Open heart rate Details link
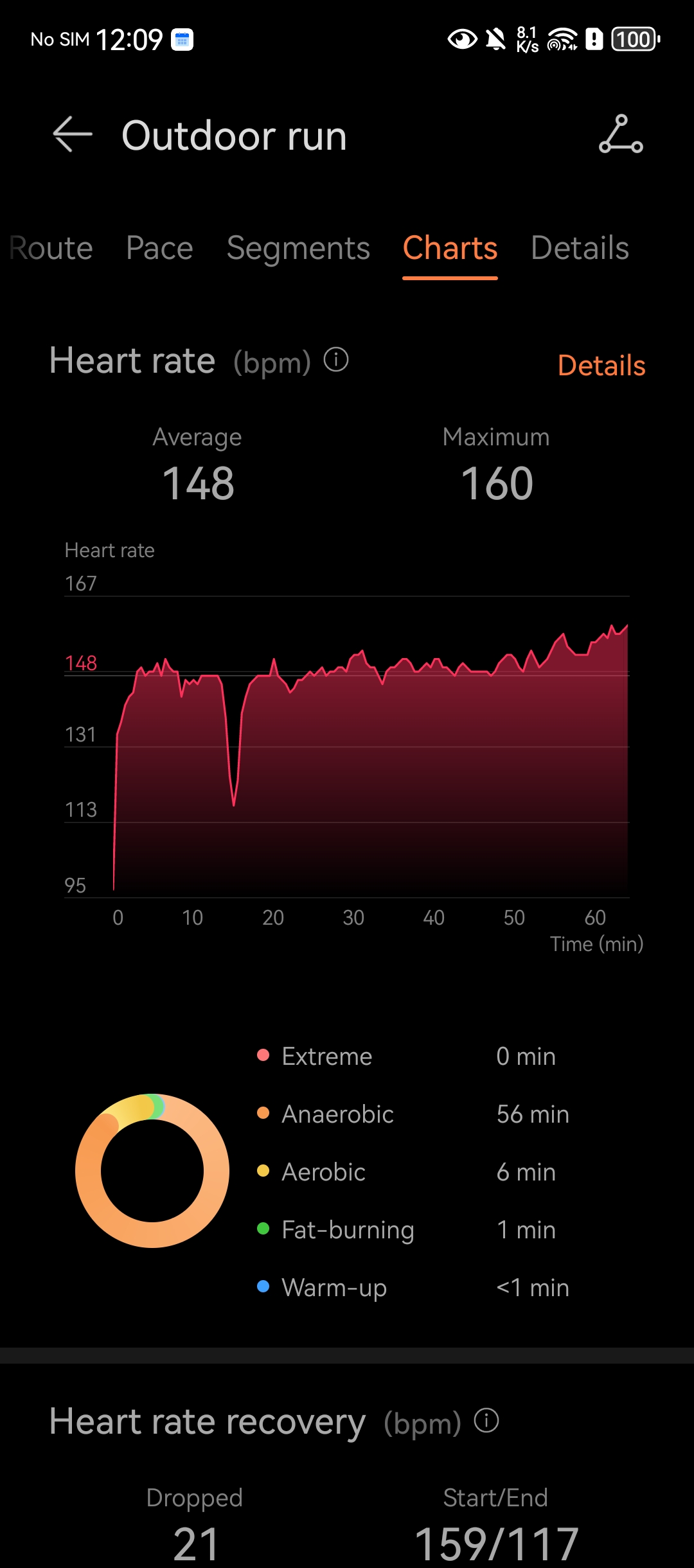 point(601,365)
